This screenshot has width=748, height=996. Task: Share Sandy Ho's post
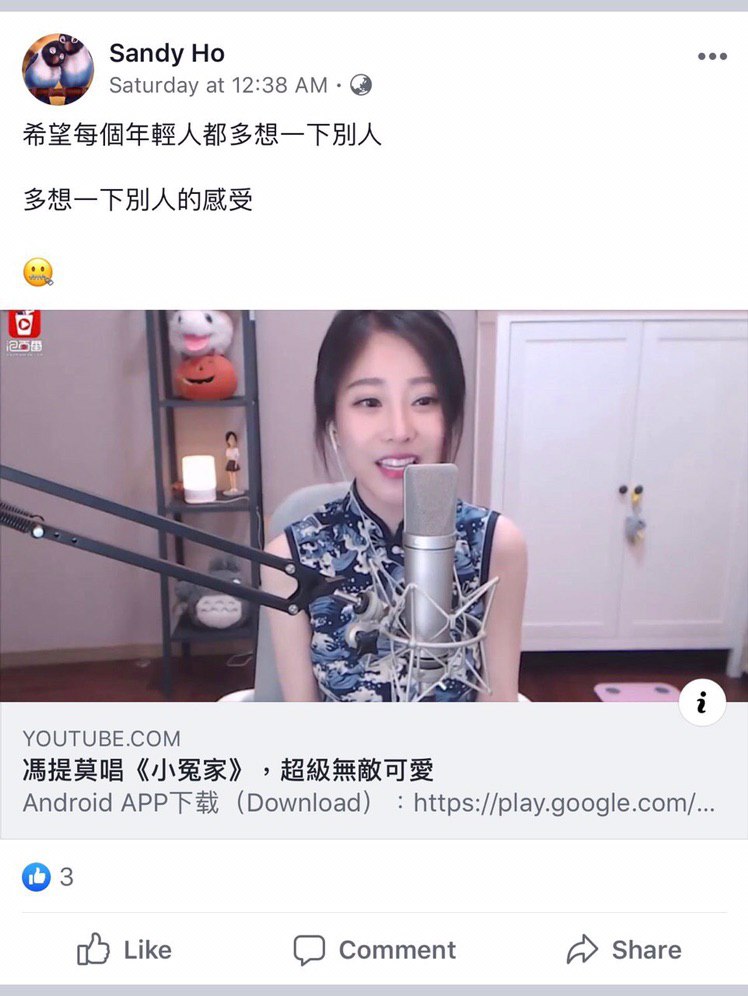click(624, 950)
